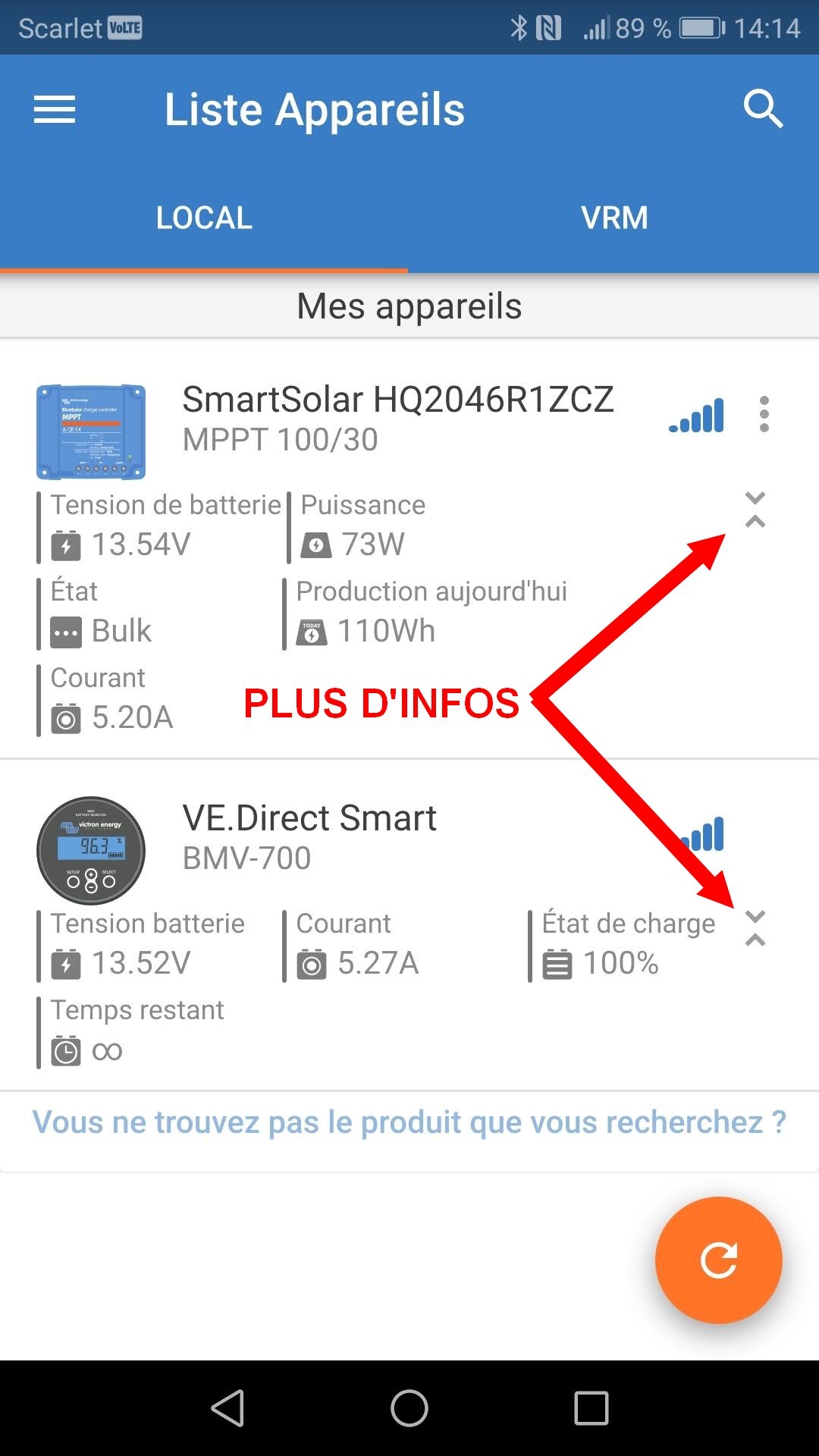The height and width of the screenshot is (1456, 819).
Task: Open overflow menu for SmartSolar device
Action: coord(764,415)
